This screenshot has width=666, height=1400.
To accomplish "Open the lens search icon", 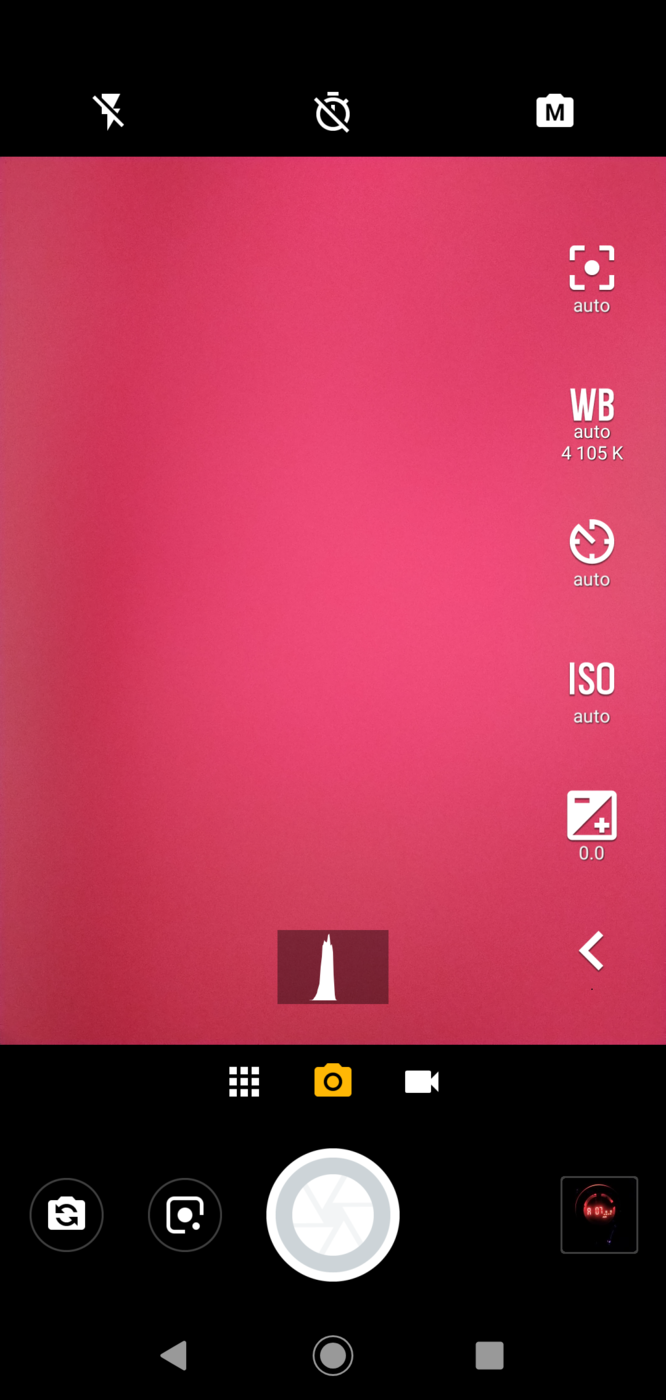I will tap(185, 1214).
